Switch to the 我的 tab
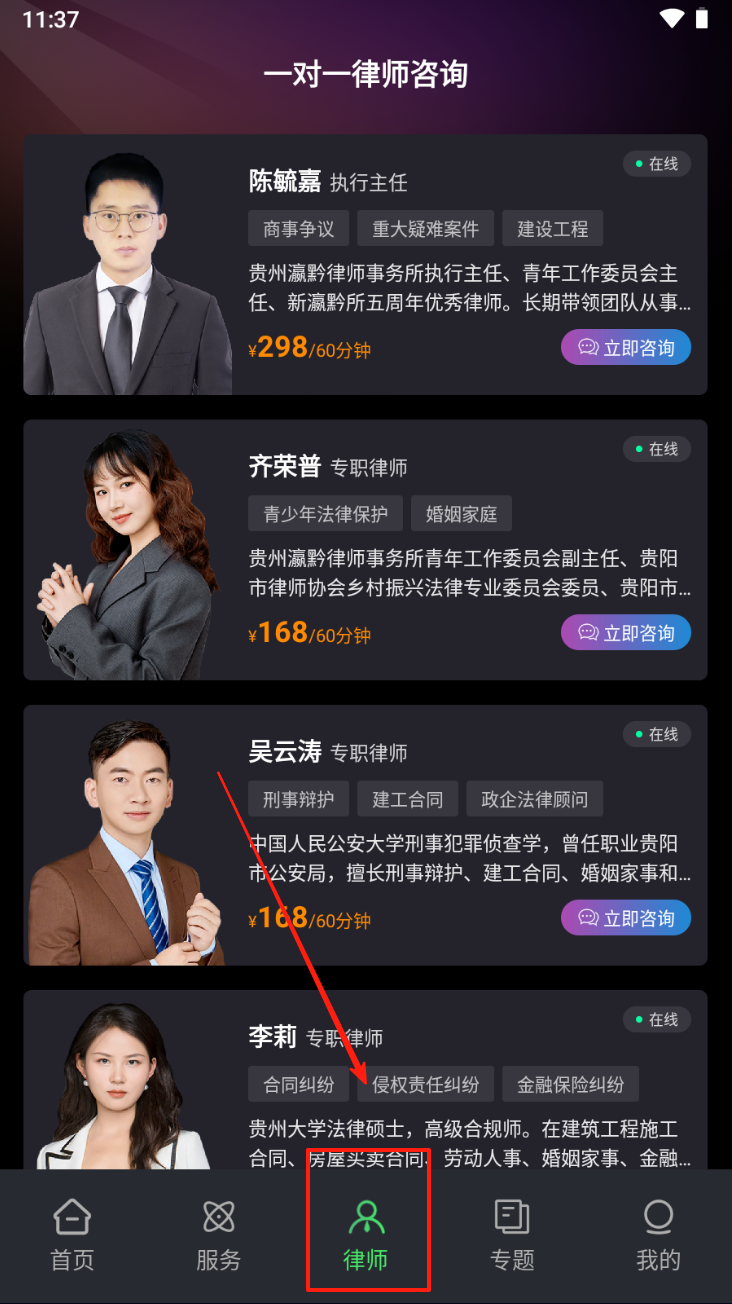The image size is (732, 1304). point(658,1236)
